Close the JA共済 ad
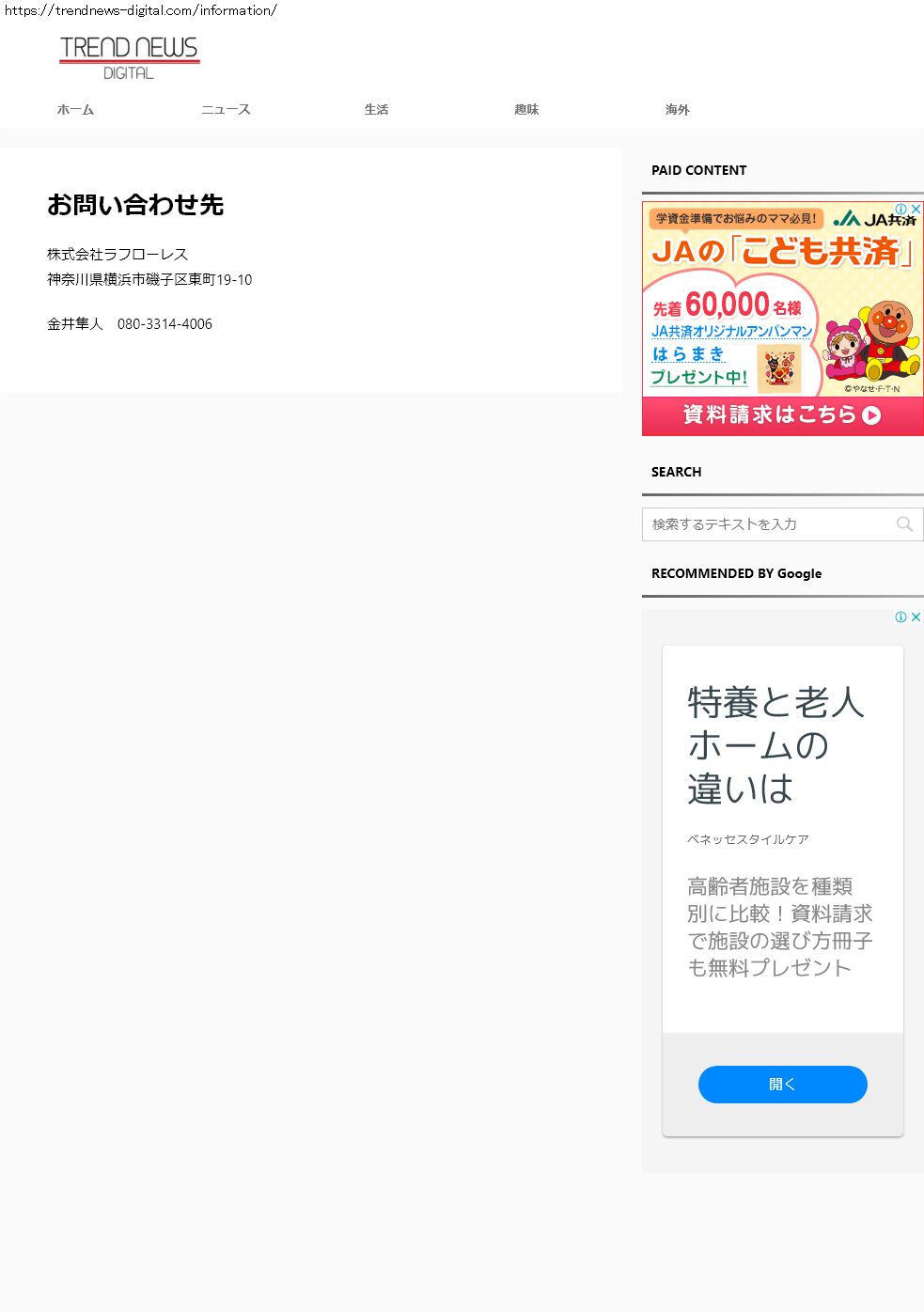 pyautogui.click(x=916, y=209)
